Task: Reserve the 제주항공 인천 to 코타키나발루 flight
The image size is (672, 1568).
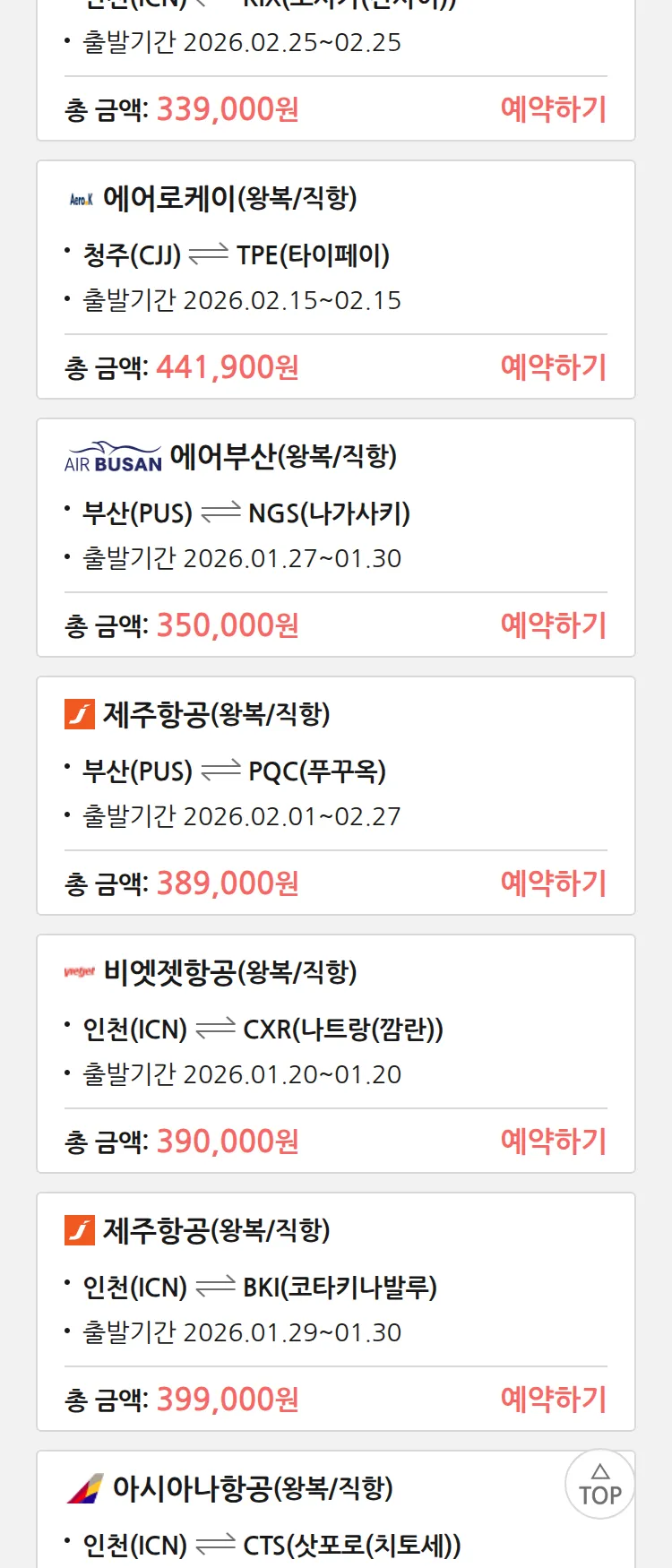Action: click(x=553, y=1400)
